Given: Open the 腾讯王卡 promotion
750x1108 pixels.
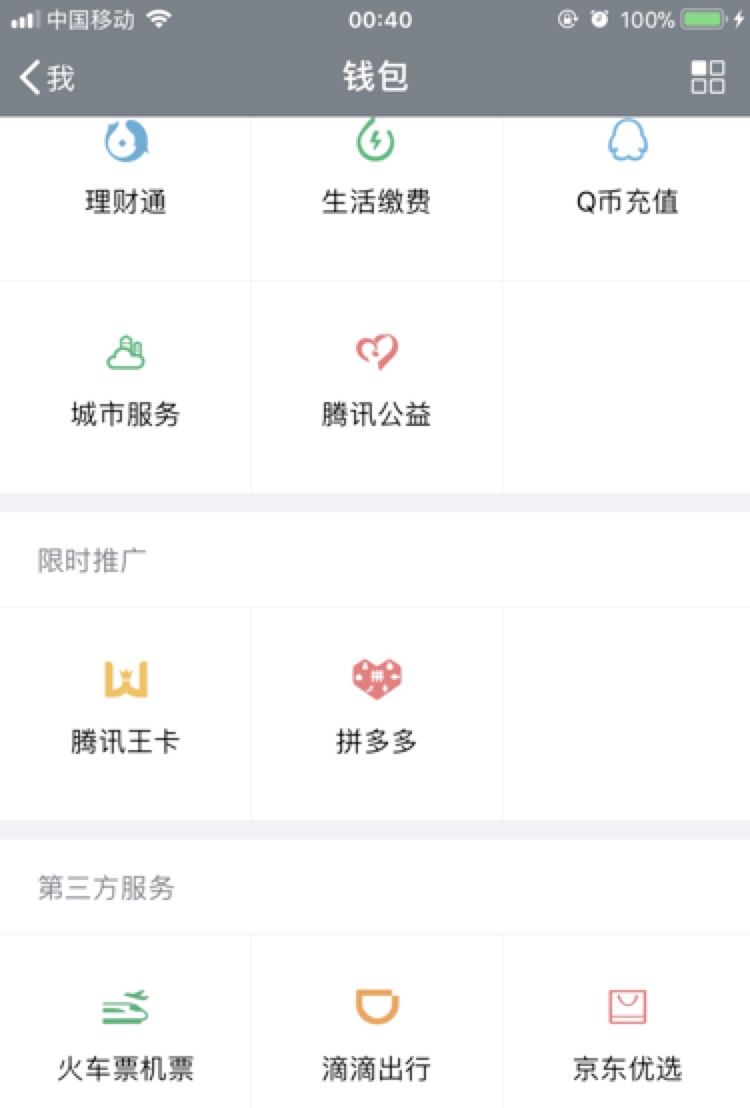Looking at the screenshot, I should [126, 712].
